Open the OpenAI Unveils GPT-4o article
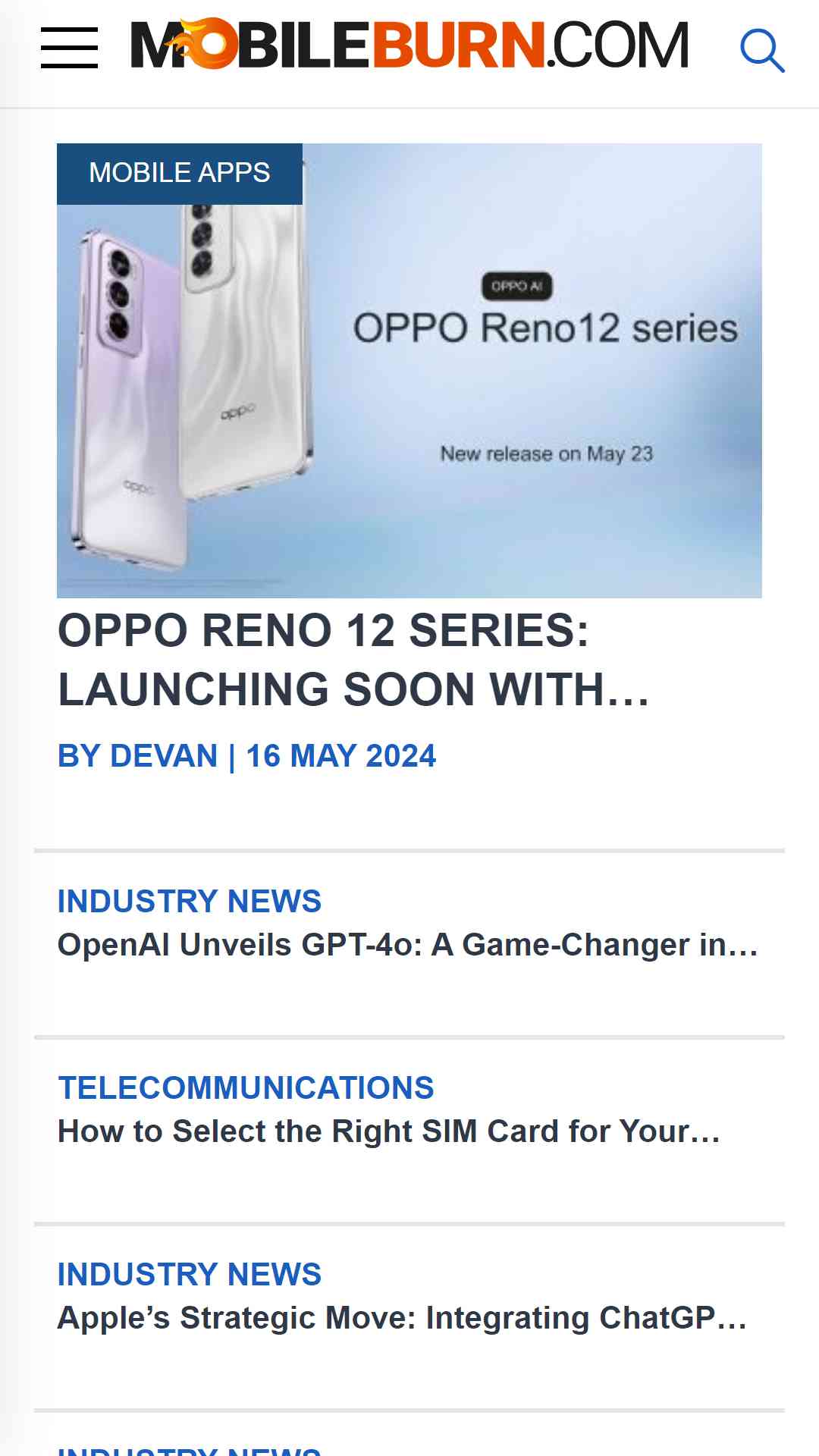This screenshot has width=819, height=1456. (x=408, y=945)
